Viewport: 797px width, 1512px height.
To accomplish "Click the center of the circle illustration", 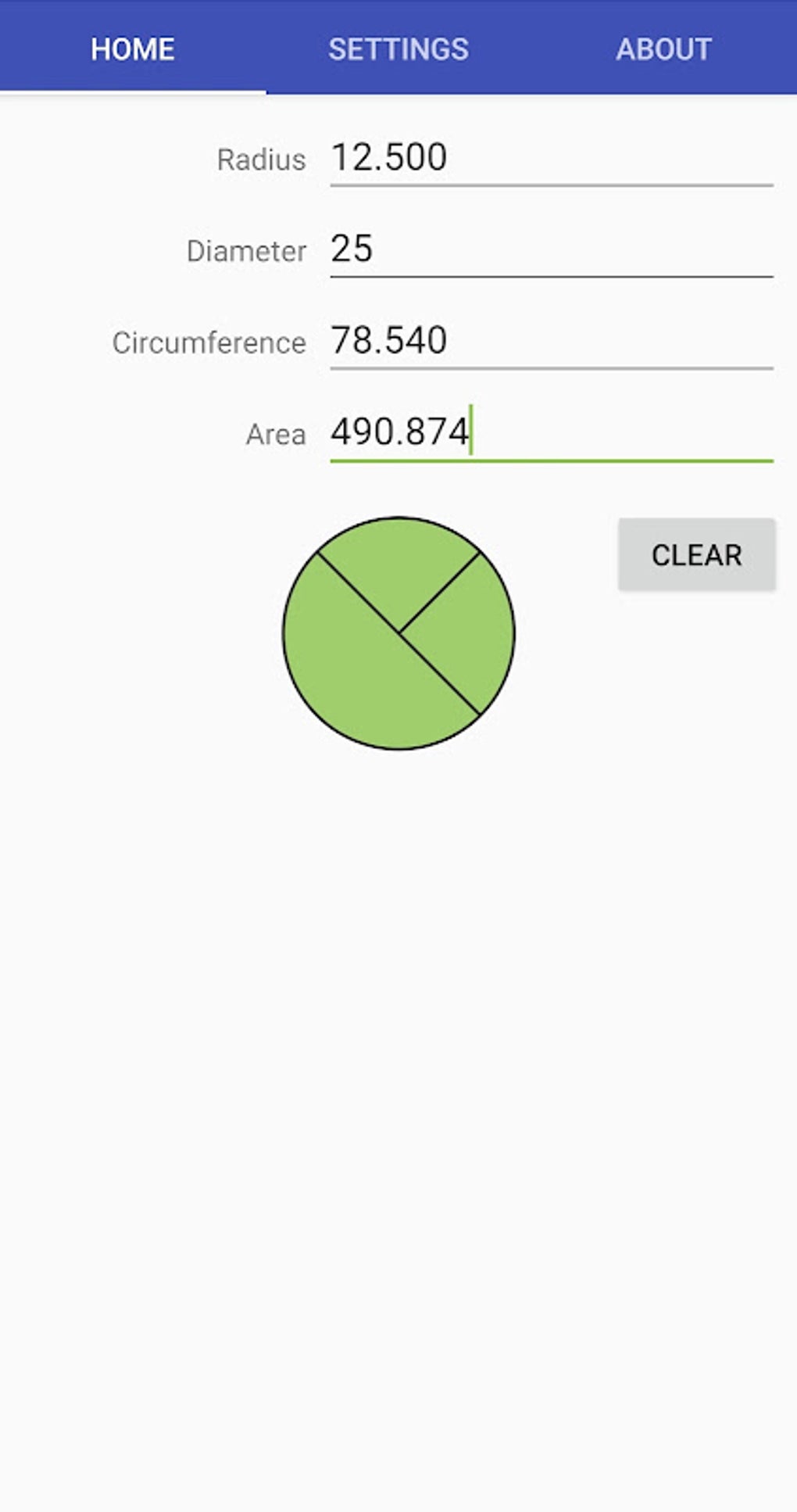I will 398,629.
